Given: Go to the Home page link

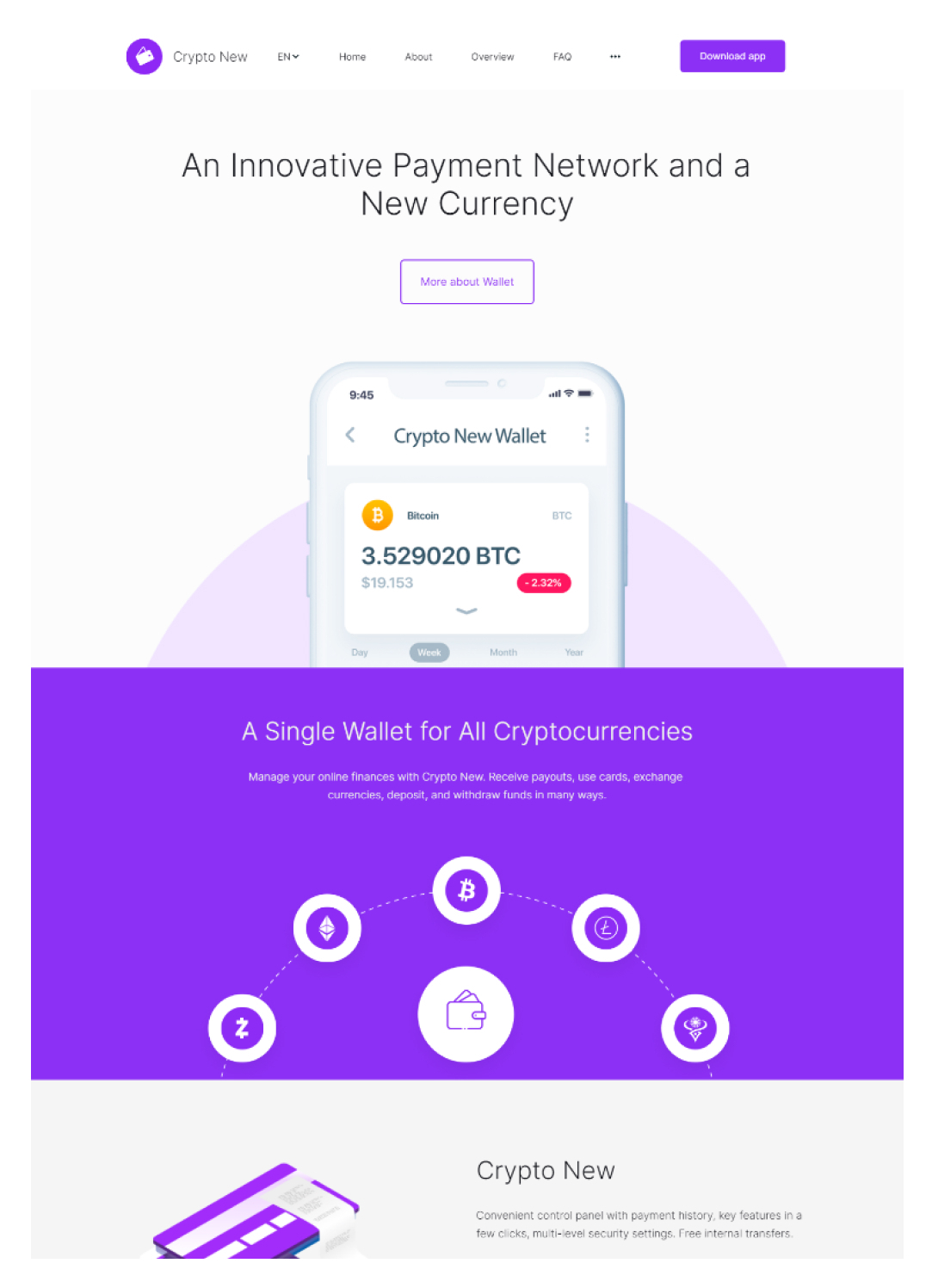Looking at the screenshot, I should coord(352,57).
